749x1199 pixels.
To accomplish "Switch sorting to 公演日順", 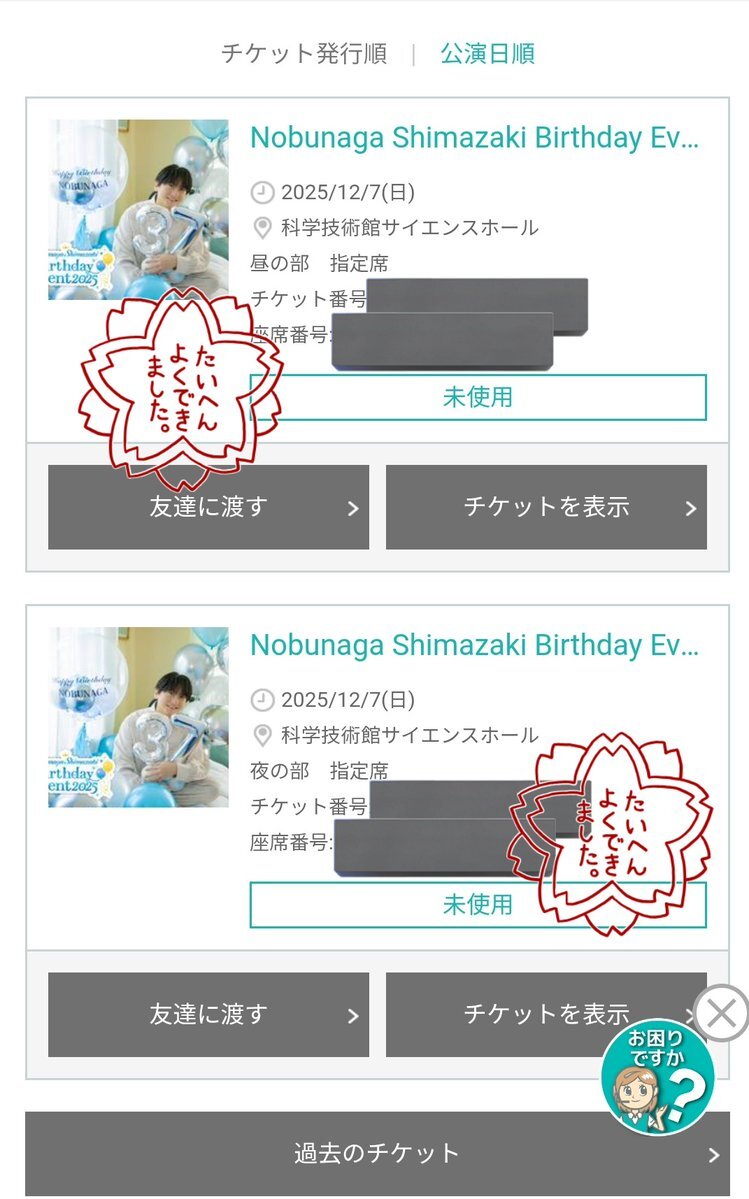I will coord(487,54).
